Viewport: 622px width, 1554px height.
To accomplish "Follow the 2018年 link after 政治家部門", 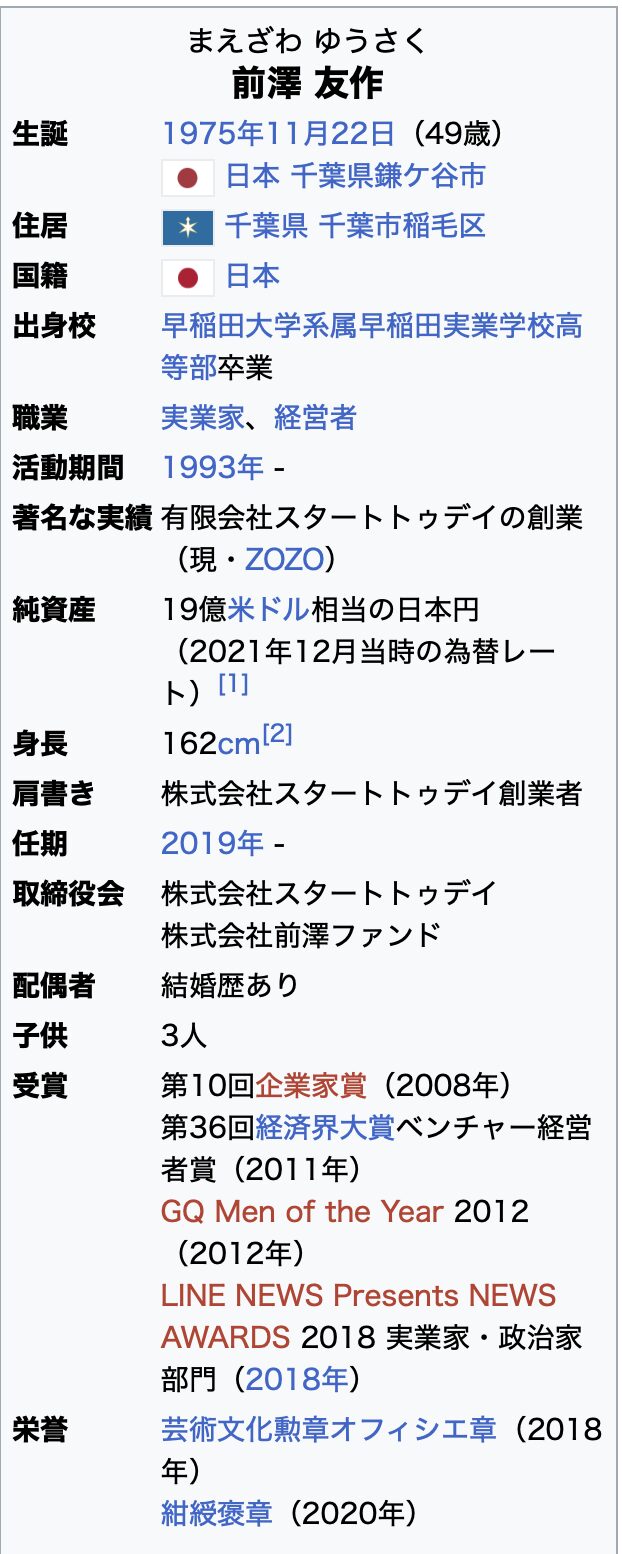I will click(x=297, y=1379).
